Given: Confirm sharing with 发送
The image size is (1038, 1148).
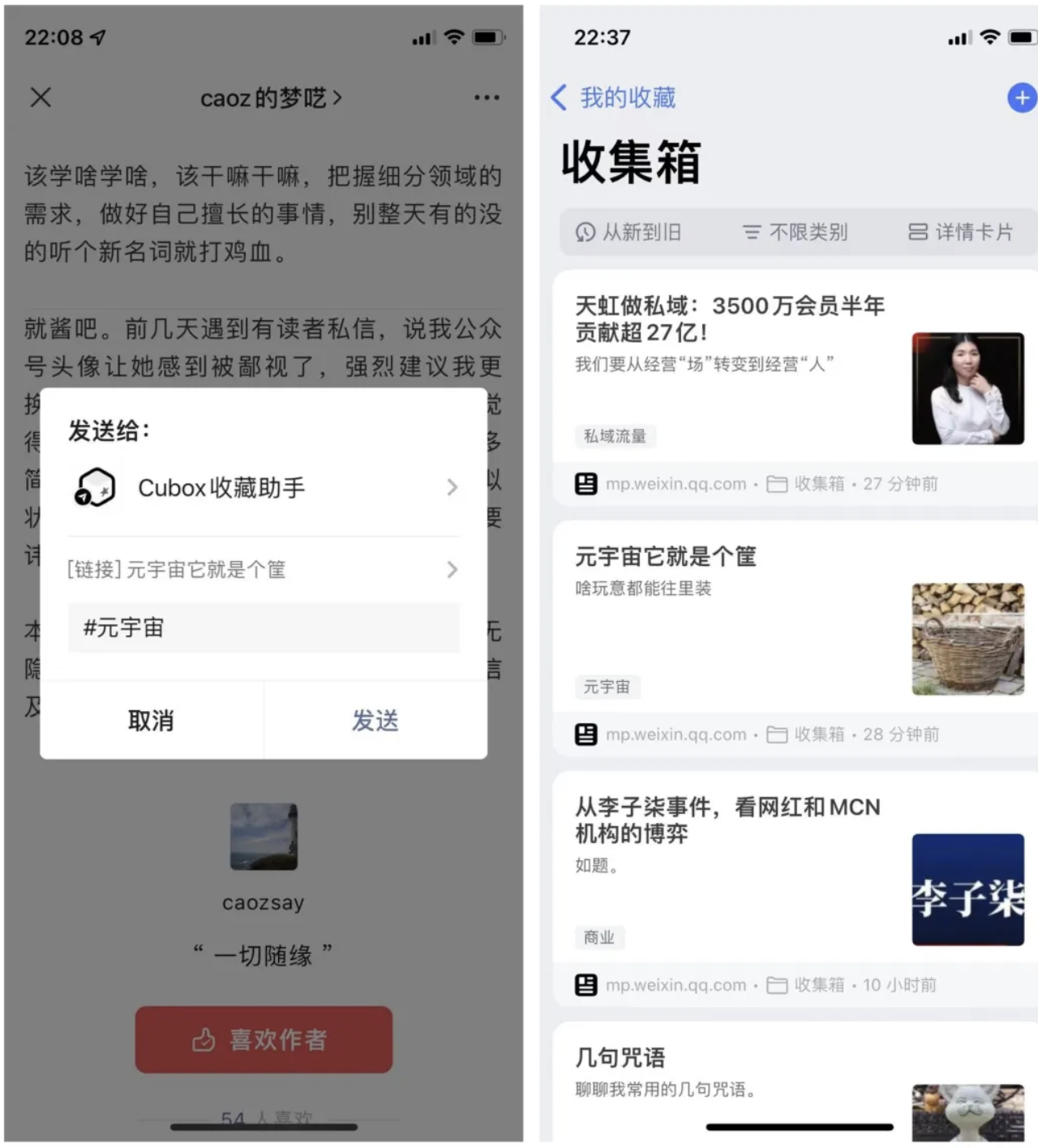Looking at the screenshot, I should 375,720.
